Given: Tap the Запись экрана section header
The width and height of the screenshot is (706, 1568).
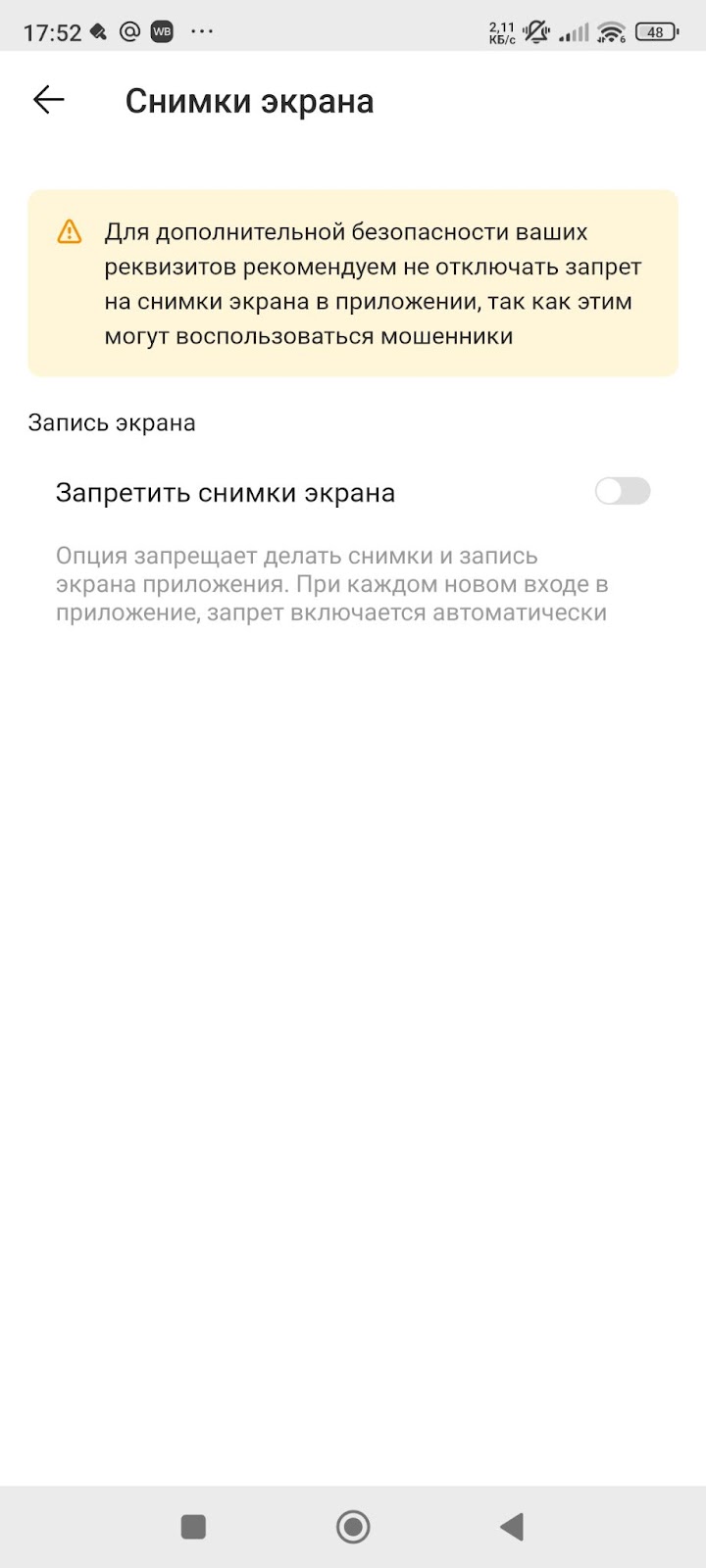Looking at the screenshot, I should 112,421.
